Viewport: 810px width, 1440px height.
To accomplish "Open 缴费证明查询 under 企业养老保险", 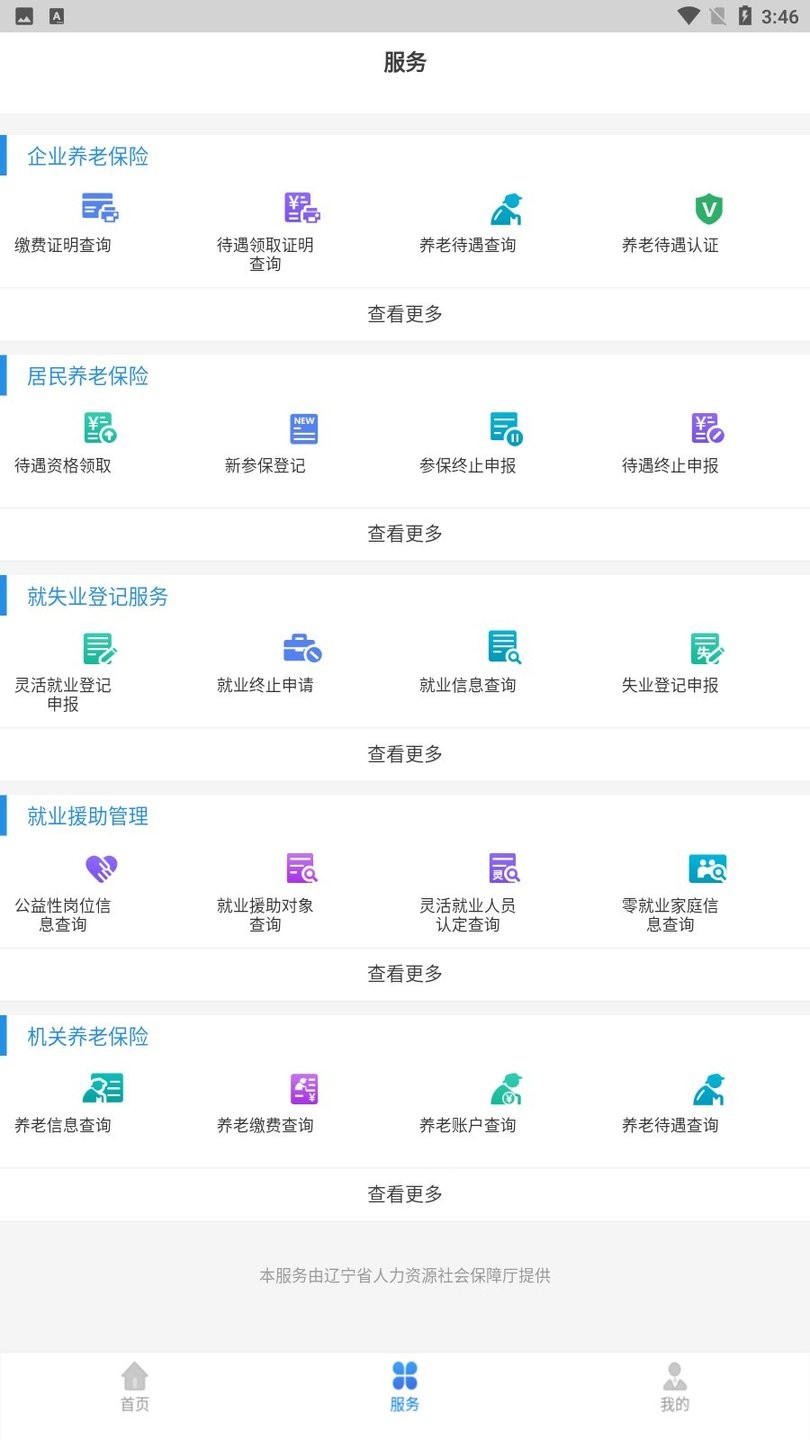I will click(x=97, y=218).
